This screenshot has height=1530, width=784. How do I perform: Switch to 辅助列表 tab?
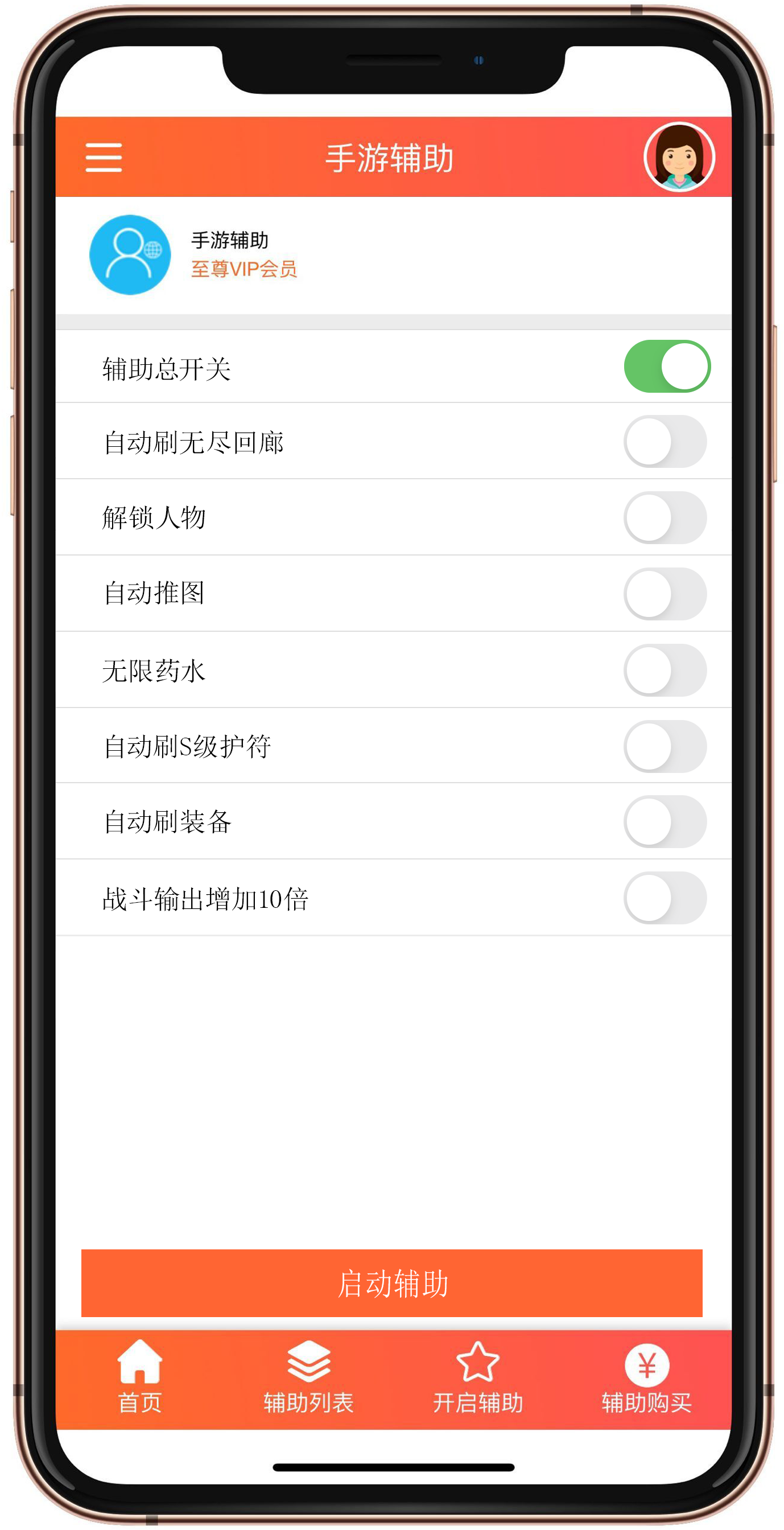308,1377
